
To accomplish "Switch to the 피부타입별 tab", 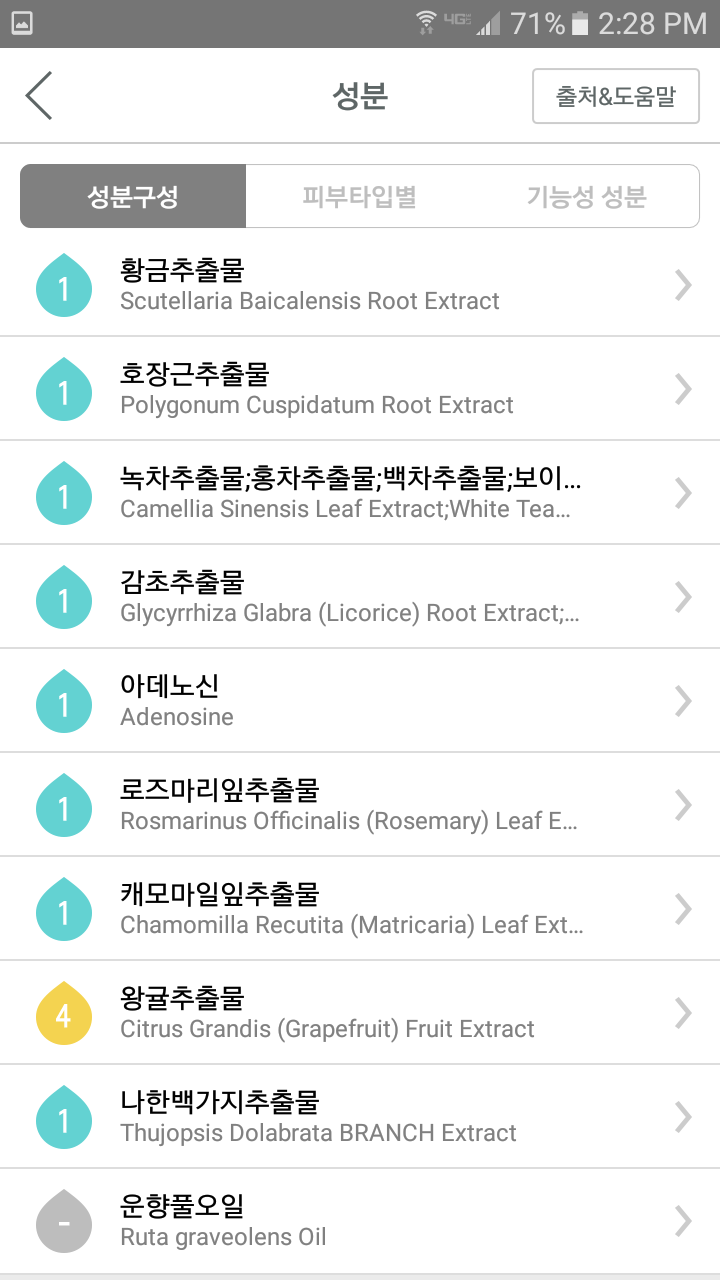I will pos(359,196).
